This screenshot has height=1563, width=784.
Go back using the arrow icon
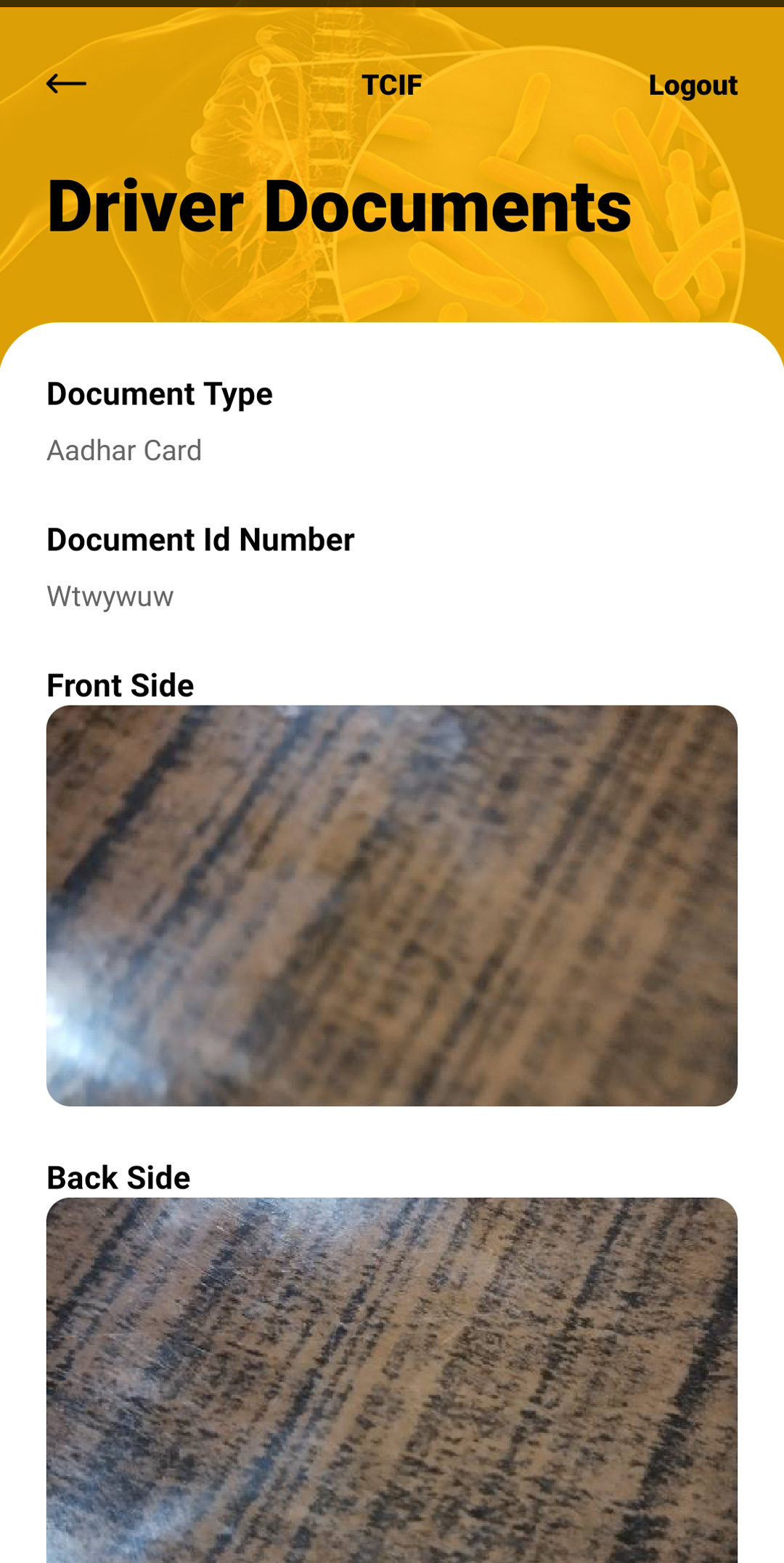click(66, 84)
